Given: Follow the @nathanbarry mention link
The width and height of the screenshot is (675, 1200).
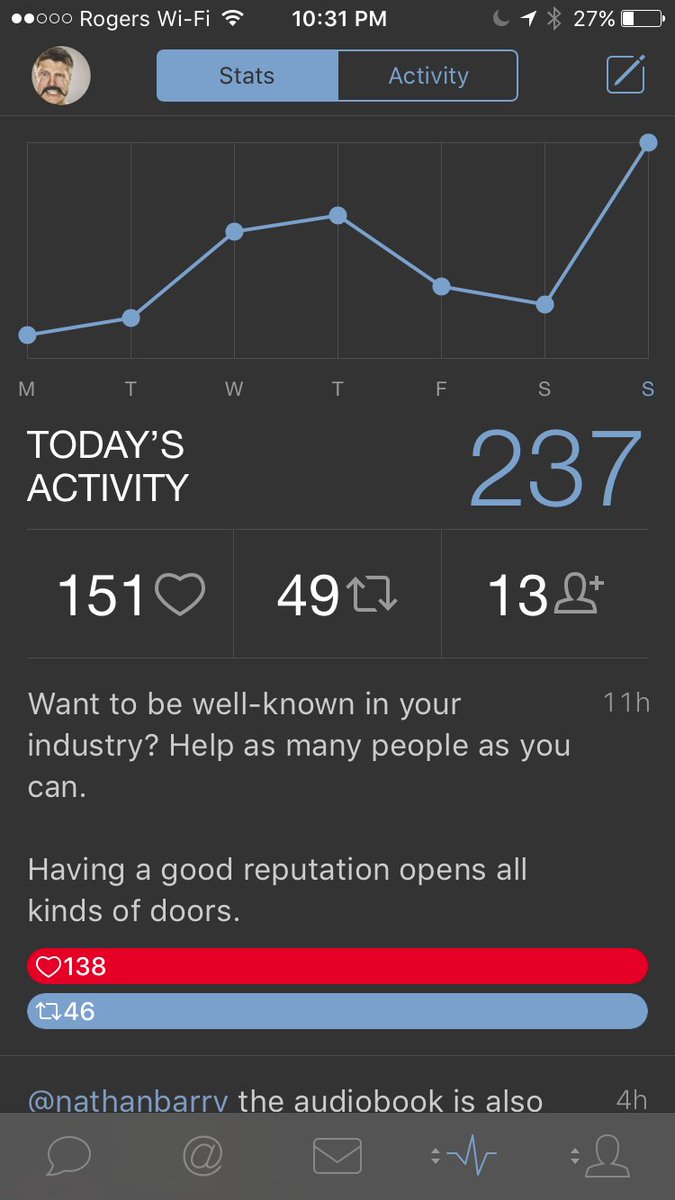Looking at the screenshot, I should [x=127, y=1101].
